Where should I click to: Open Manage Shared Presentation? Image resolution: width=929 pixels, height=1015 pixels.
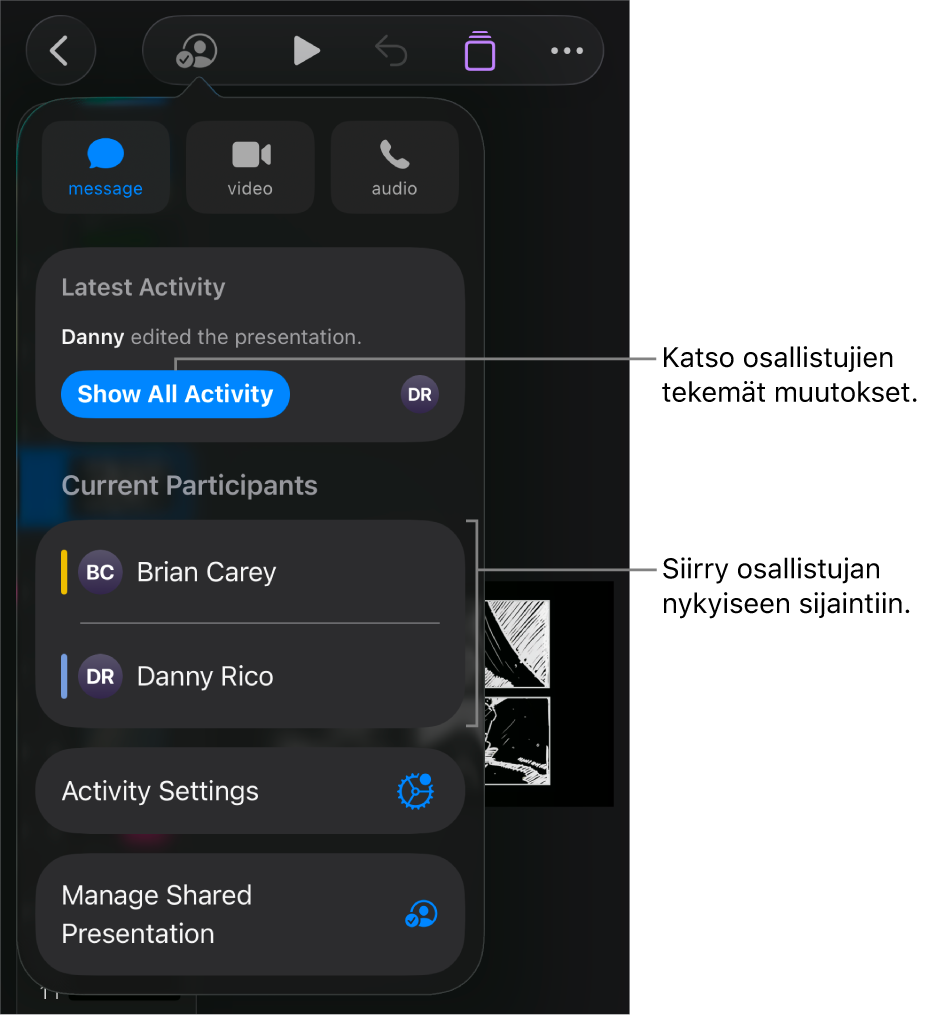pos(250,914)
